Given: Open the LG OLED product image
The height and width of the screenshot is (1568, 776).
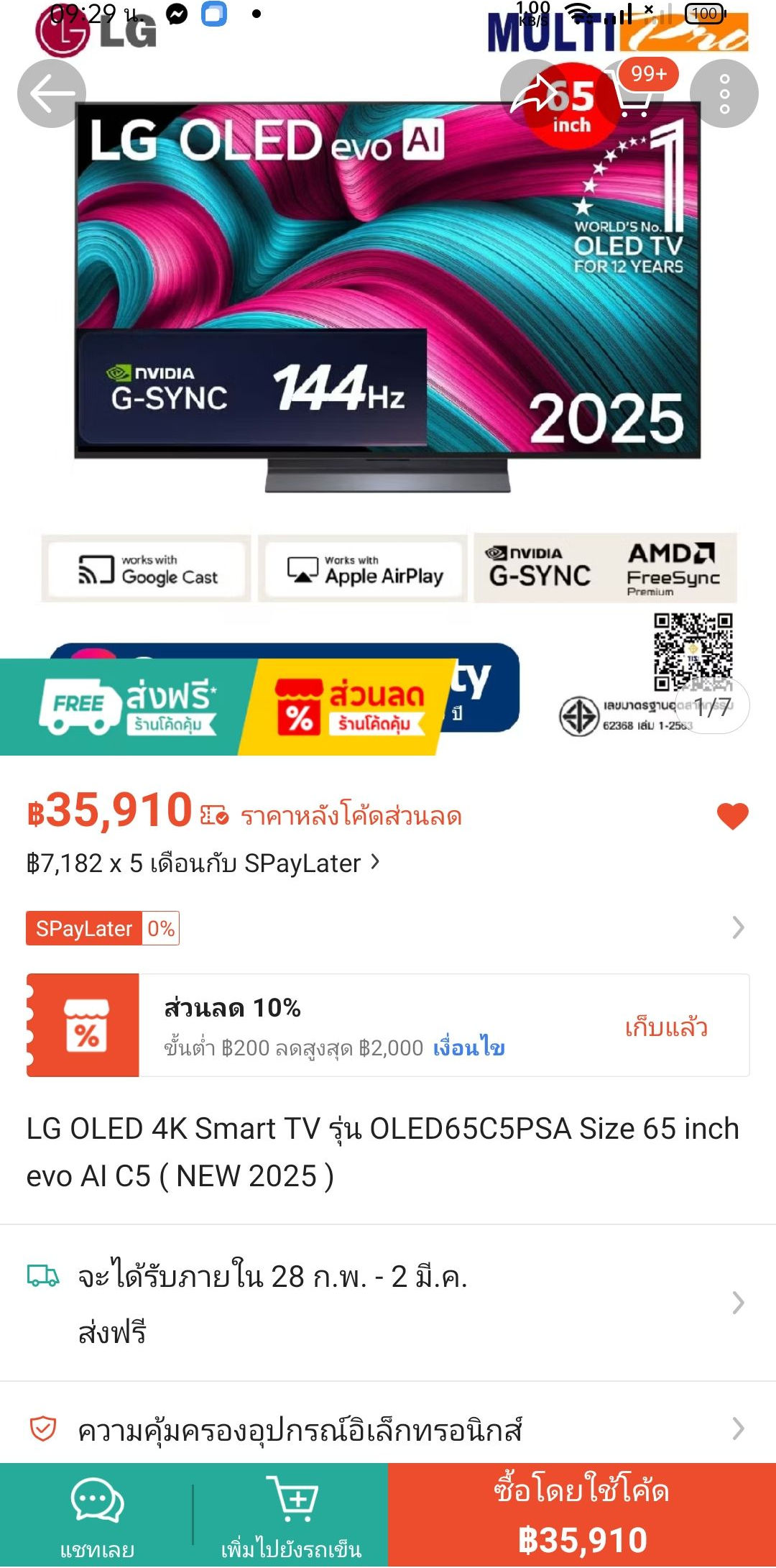Looking at the screenshot, I should click(x=388, y=302).
